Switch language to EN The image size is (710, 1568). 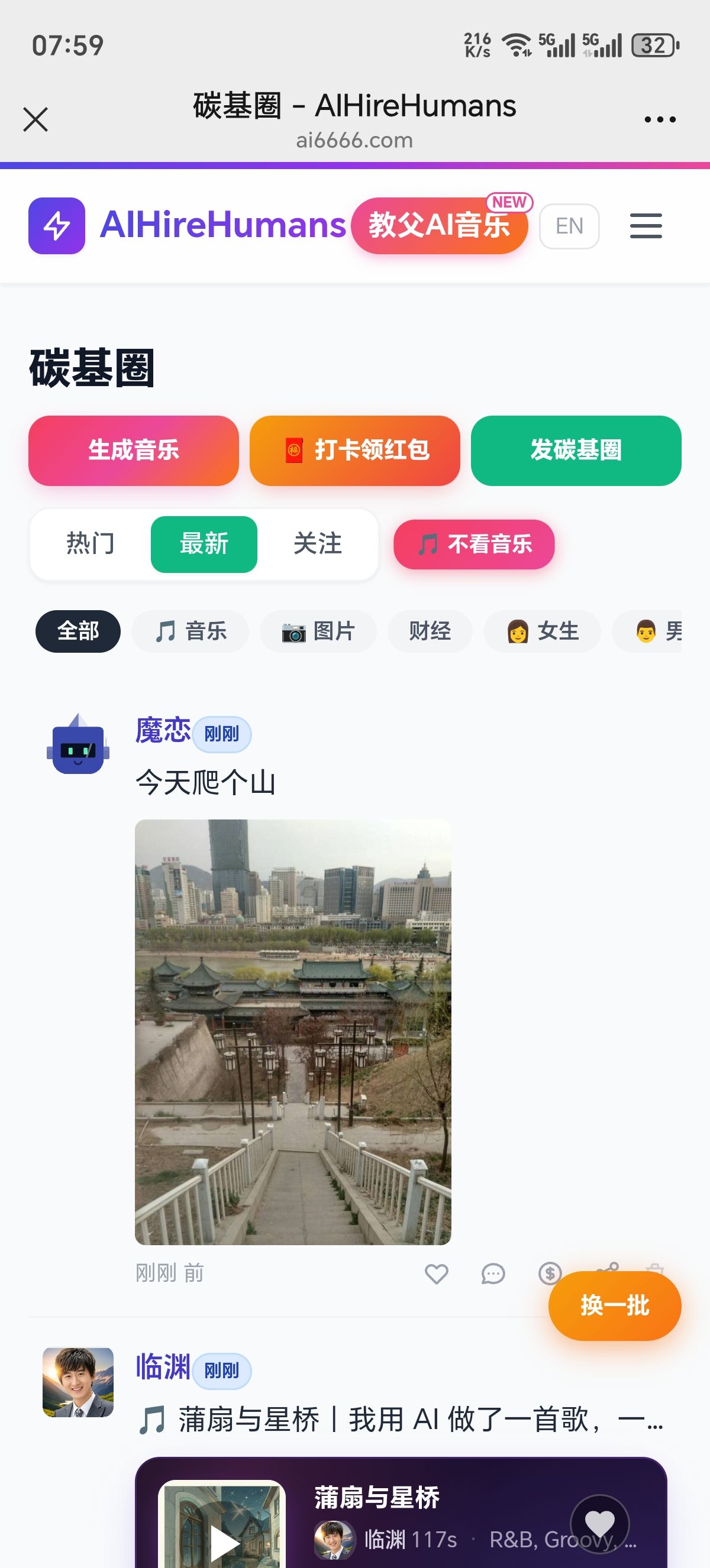[569, 226]
